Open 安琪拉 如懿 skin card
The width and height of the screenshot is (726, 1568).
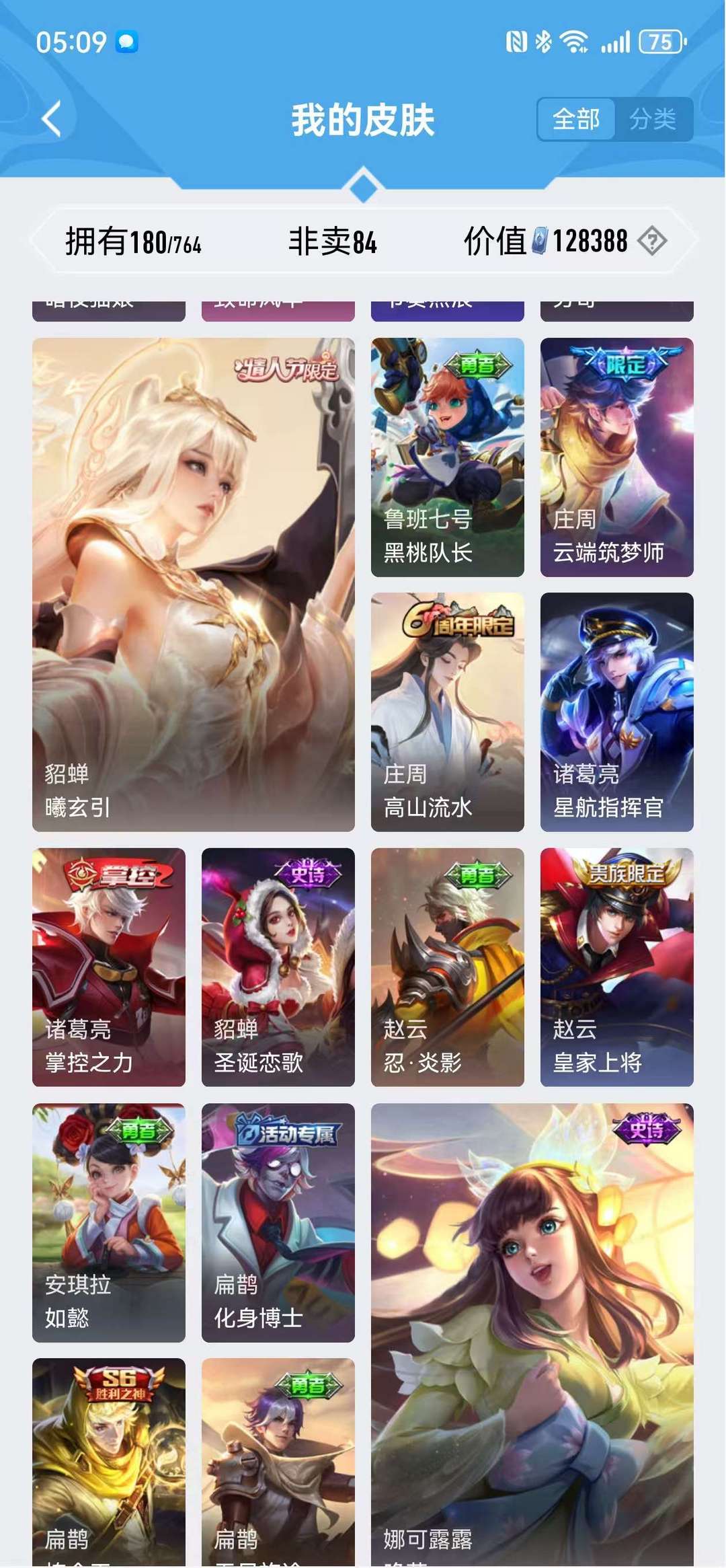pyautogui.click(x=109, y=1222)
